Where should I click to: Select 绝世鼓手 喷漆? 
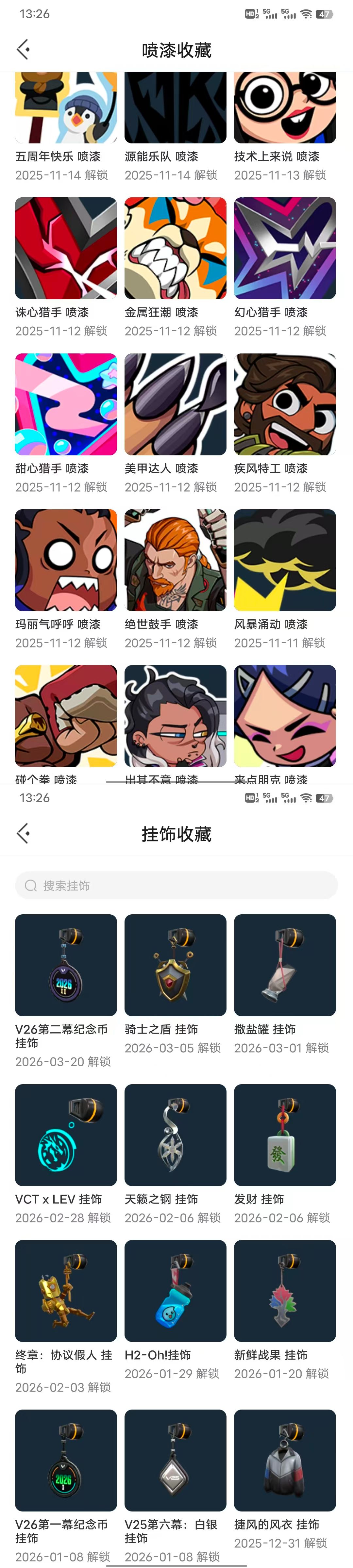point(175,560)
